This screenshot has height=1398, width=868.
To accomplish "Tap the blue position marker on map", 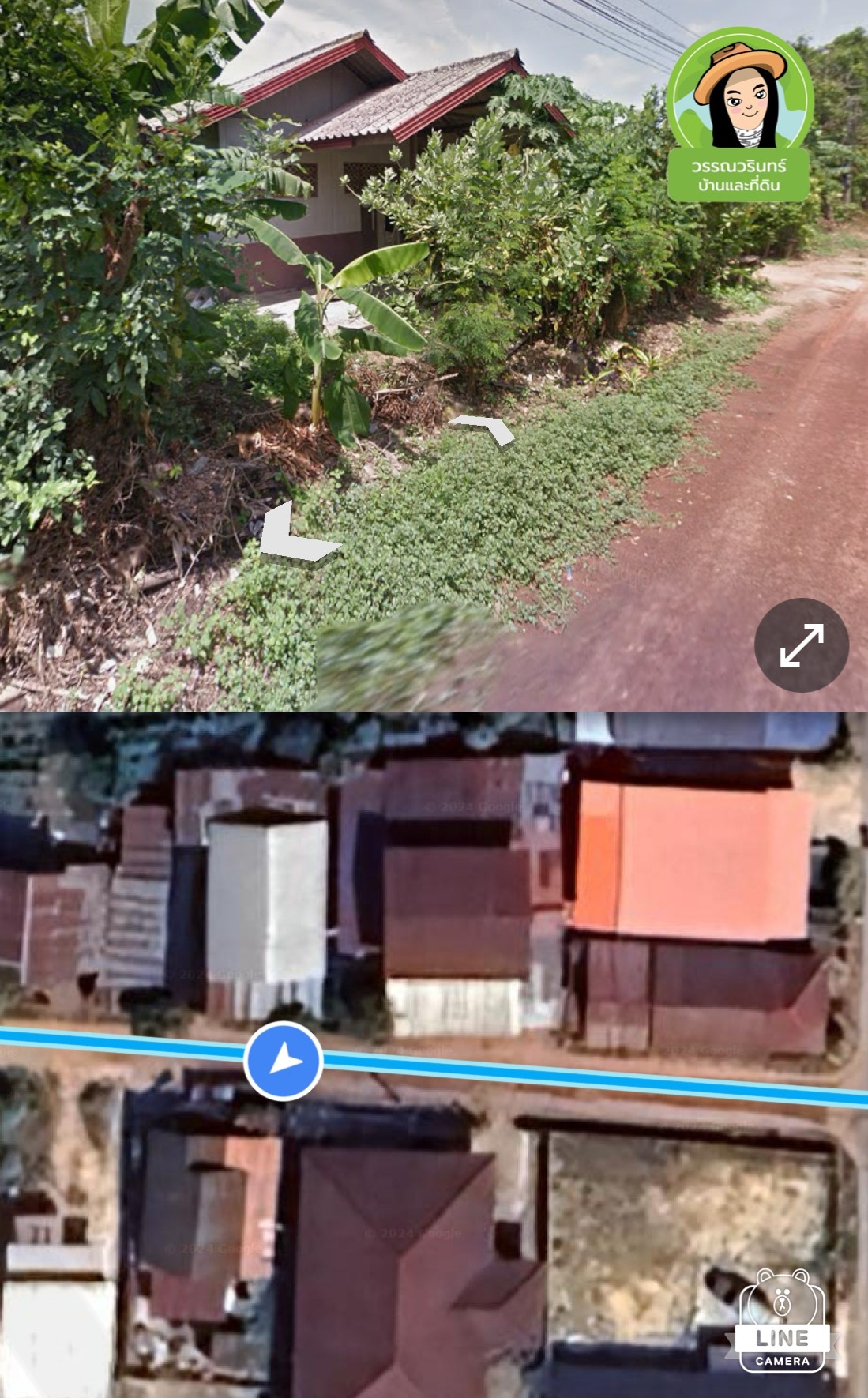I will click(284, 1061).
